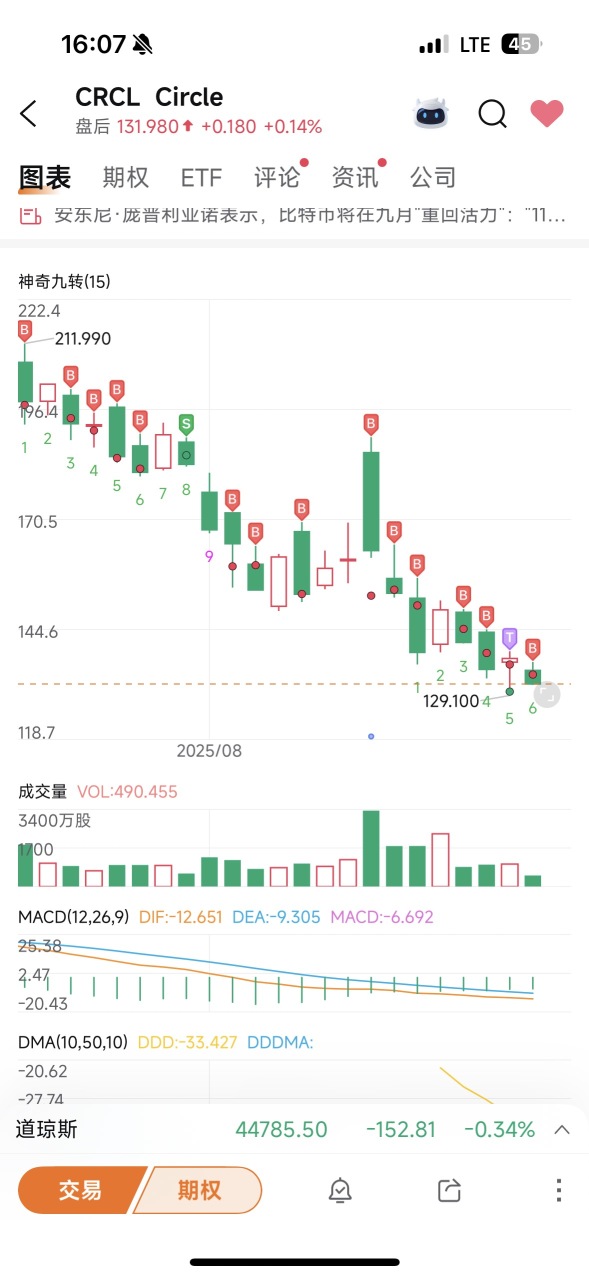Expand the chart to full screen

tap(547, 693)
